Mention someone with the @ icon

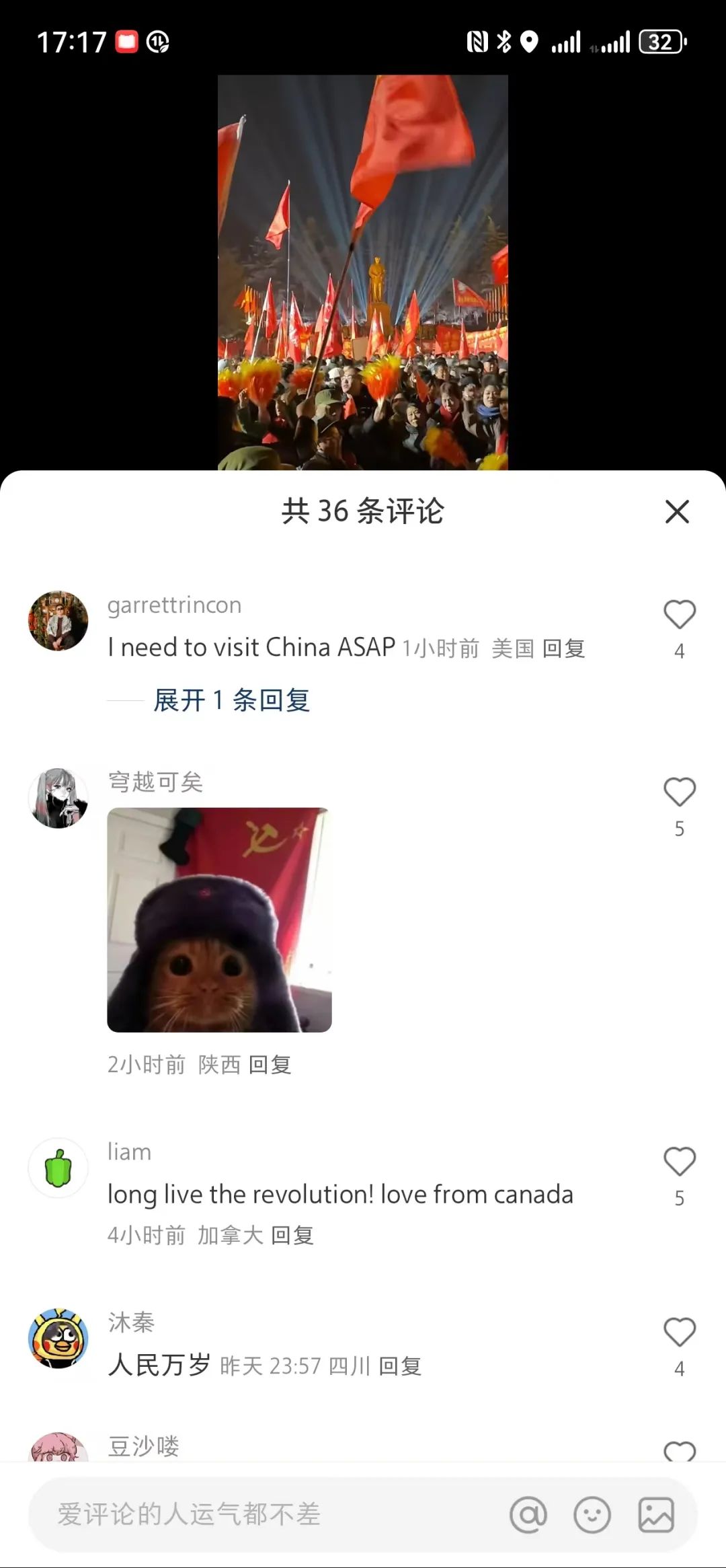[528, 1515]
